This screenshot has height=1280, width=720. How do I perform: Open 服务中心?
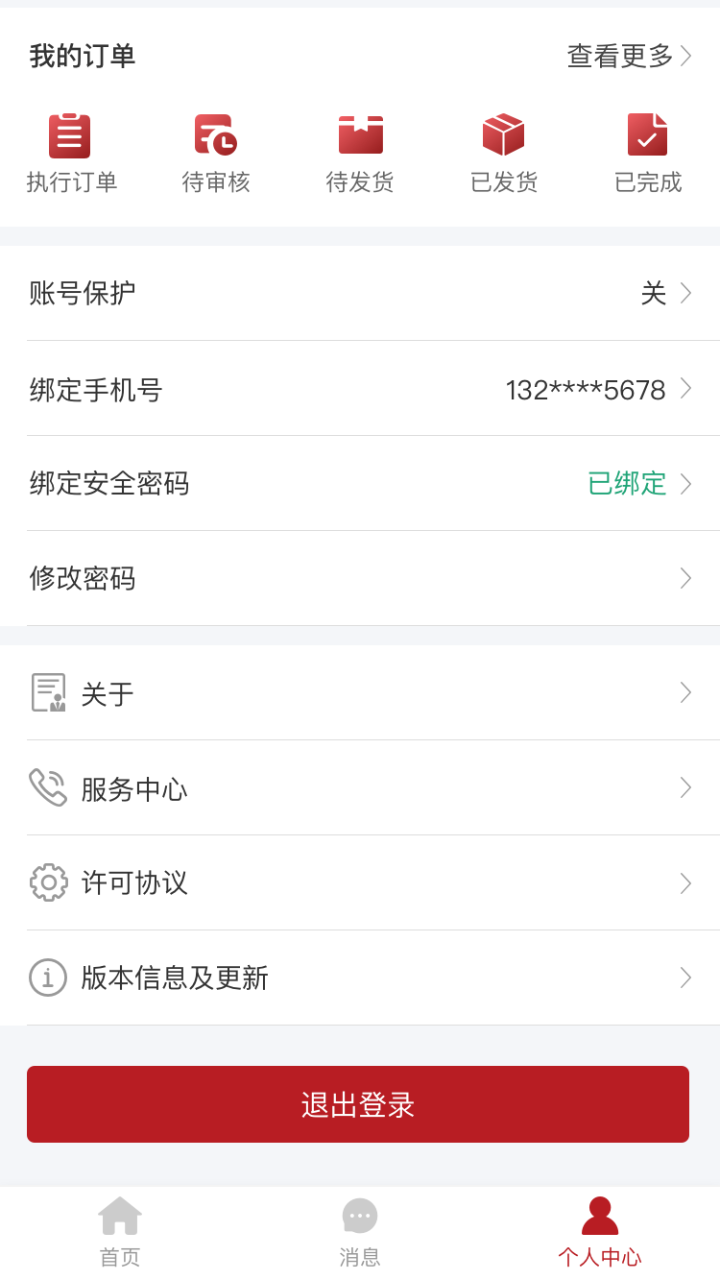pyautogui.click(x=360, y=788)
